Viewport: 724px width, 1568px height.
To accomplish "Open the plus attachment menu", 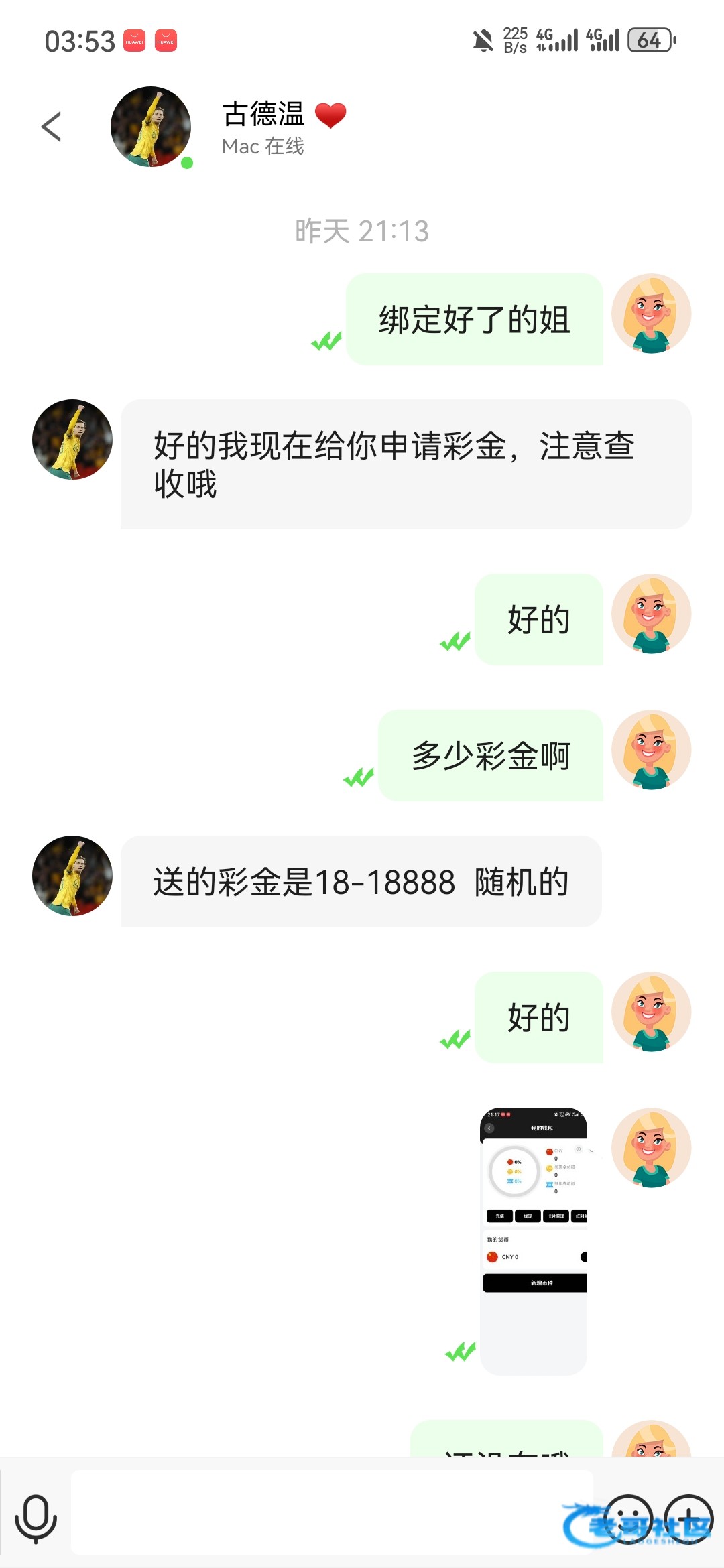I will click(x=688, y=1518).
